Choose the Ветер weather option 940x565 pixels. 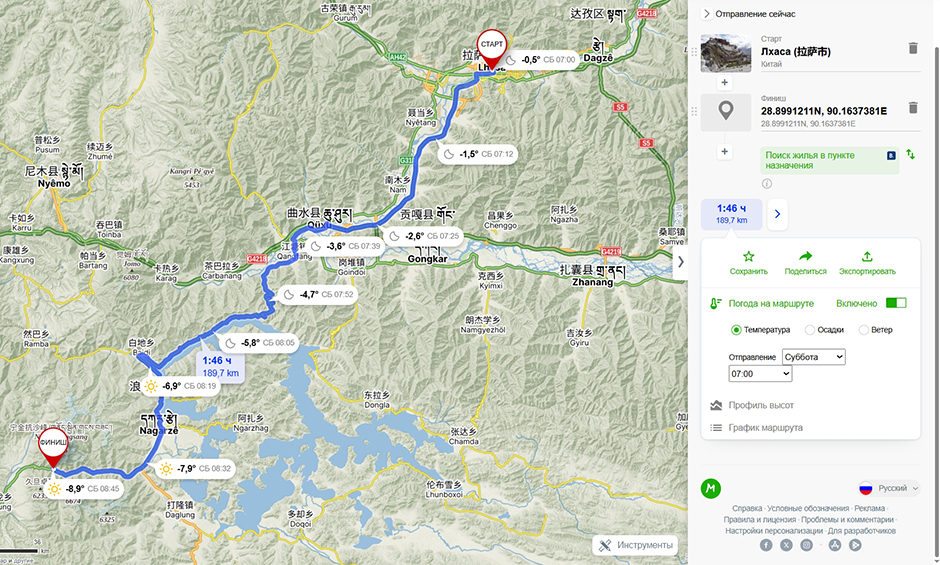pos(864,330)
